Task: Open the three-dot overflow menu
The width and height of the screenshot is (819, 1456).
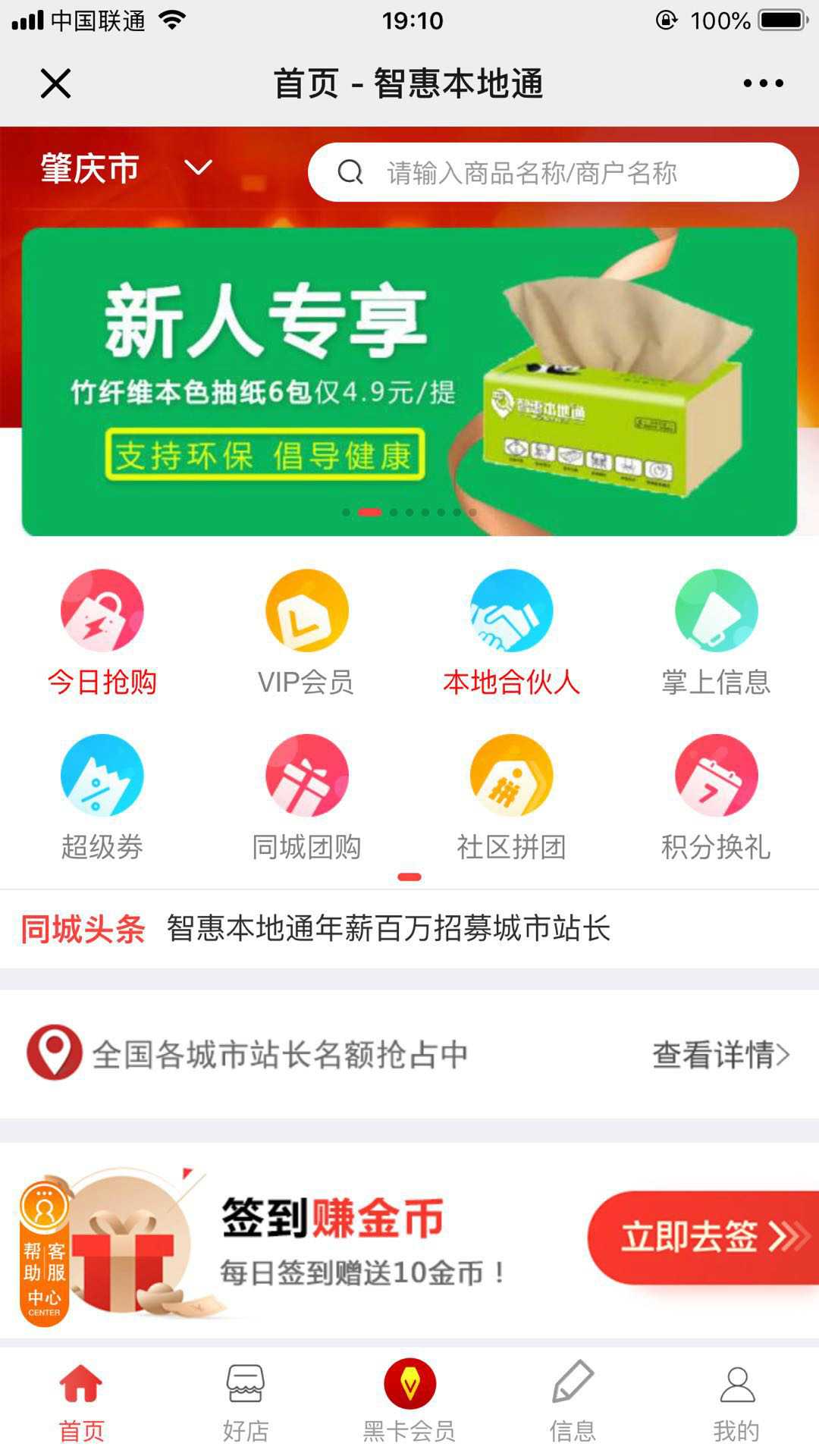Action: [763, 83]
